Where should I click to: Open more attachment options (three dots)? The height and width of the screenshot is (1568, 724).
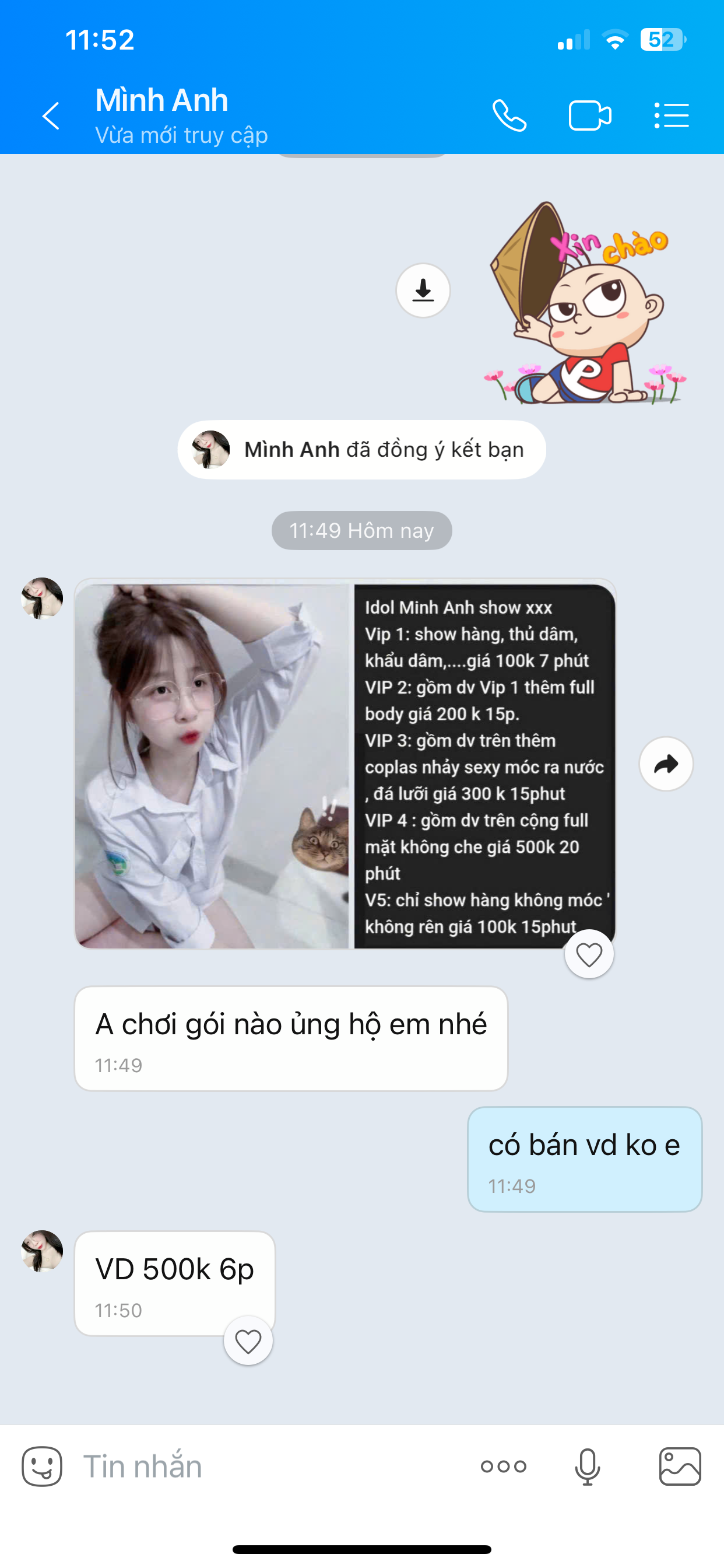(x=503, y=1466)
